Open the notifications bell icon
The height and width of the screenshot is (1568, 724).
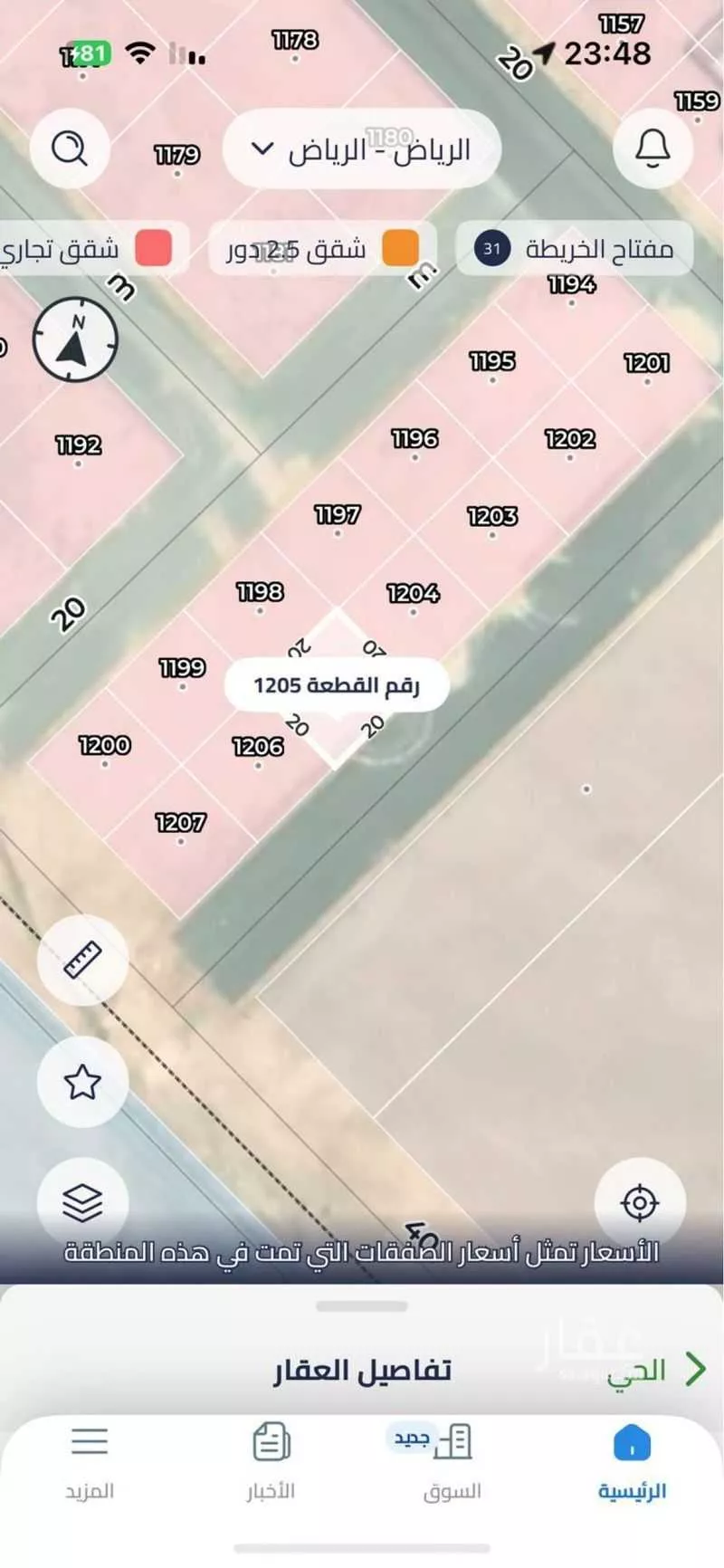tap(652, 149)
